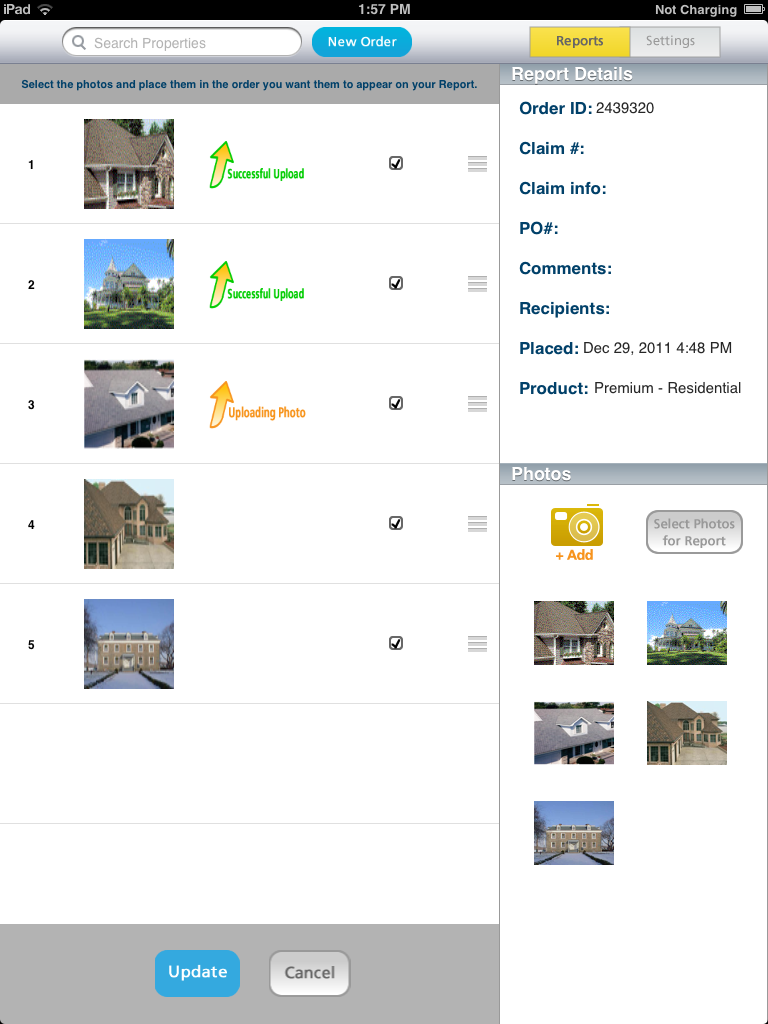Tap the reorder handle on row 5
Screen dimensions: 768x1024
click(477, 644)
